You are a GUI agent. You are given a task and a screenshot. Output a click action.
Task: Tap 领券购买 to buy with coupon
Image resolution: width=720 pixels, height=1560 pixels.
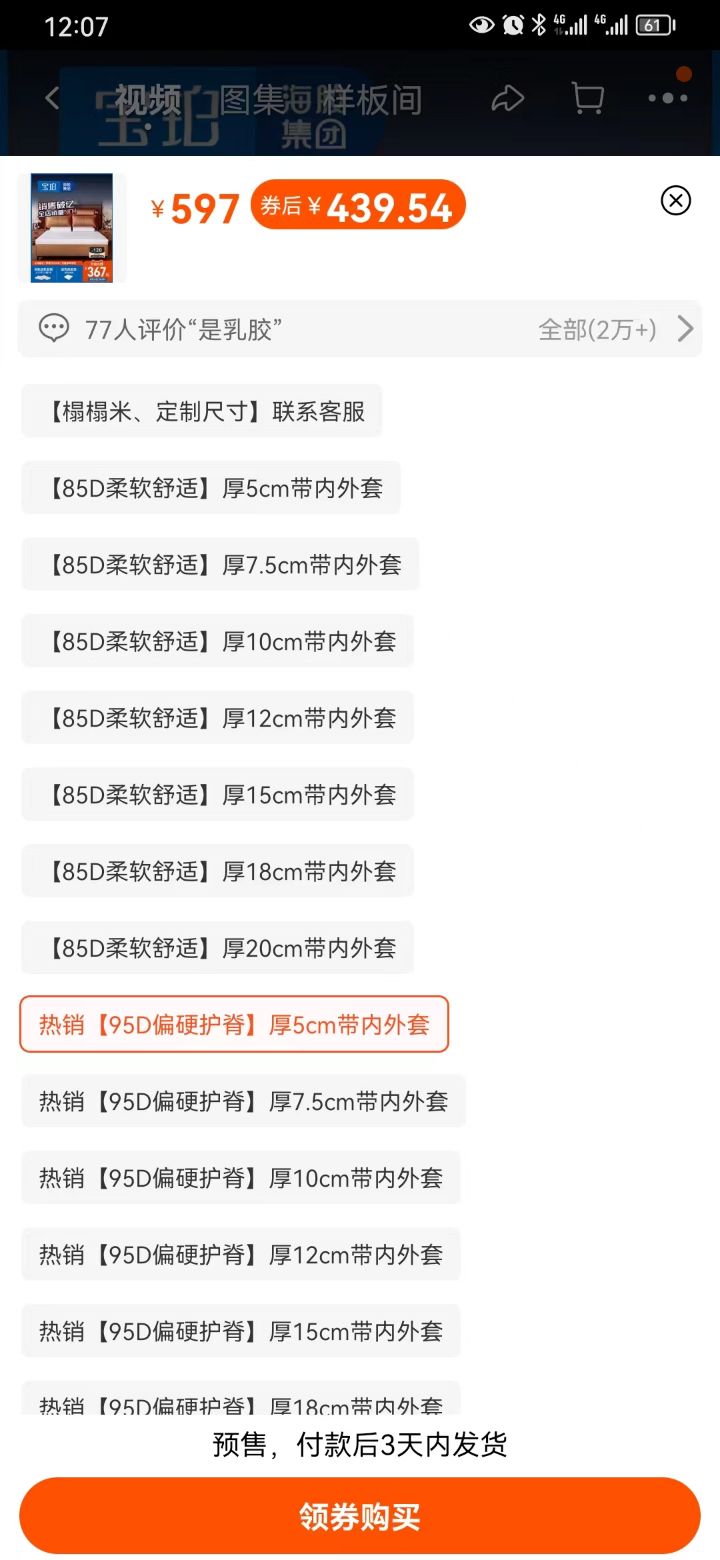pos(360,1516)
